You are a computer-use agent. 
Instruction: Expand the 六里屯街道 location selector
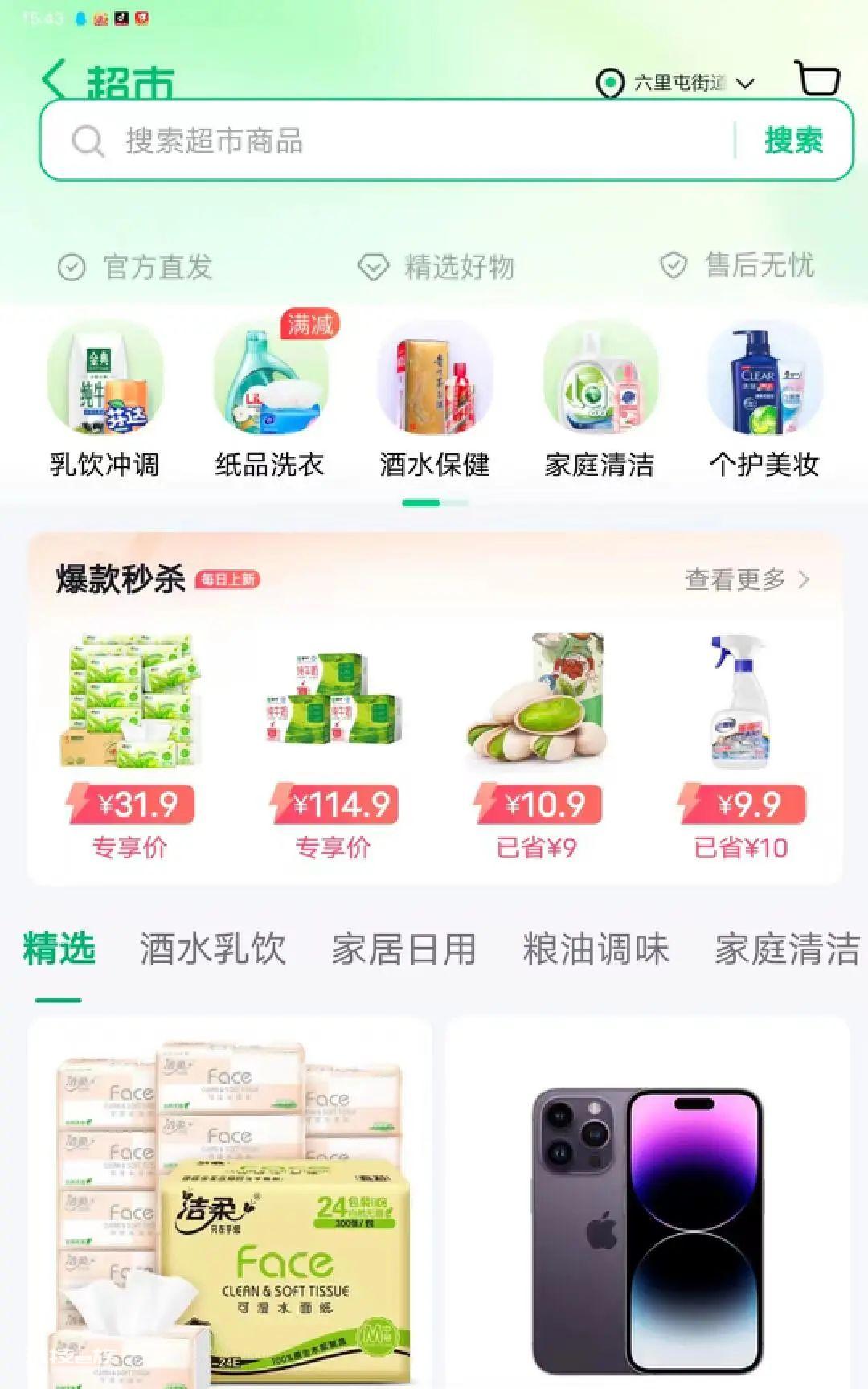point(675,83)
